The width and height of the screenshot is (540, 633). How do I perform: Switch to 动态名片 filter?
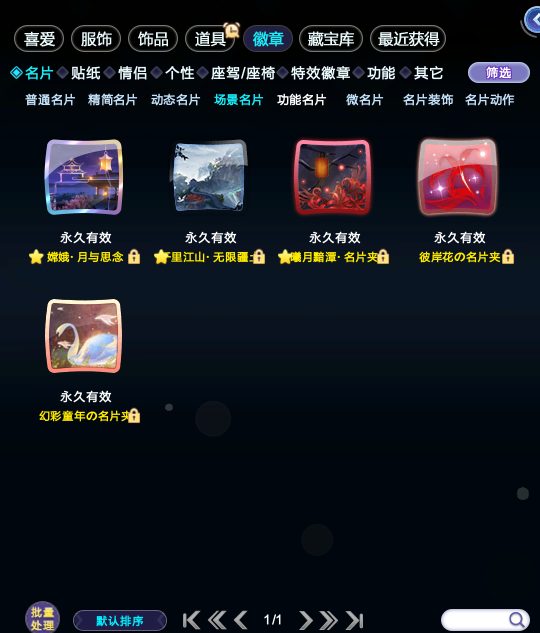(x=176, y=100)
